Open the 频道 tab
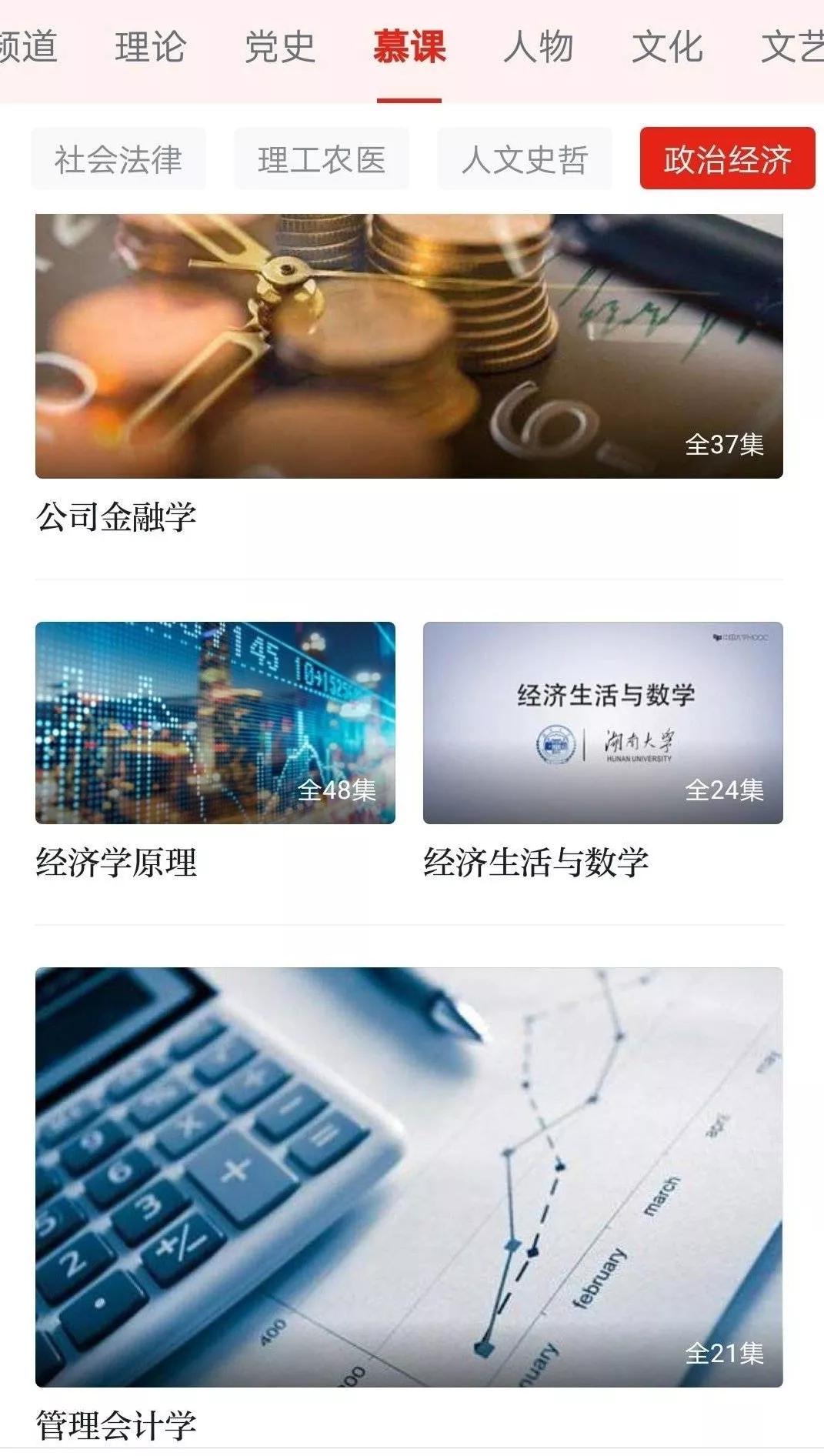This screenshot has width=824, height=1456. 31,48
